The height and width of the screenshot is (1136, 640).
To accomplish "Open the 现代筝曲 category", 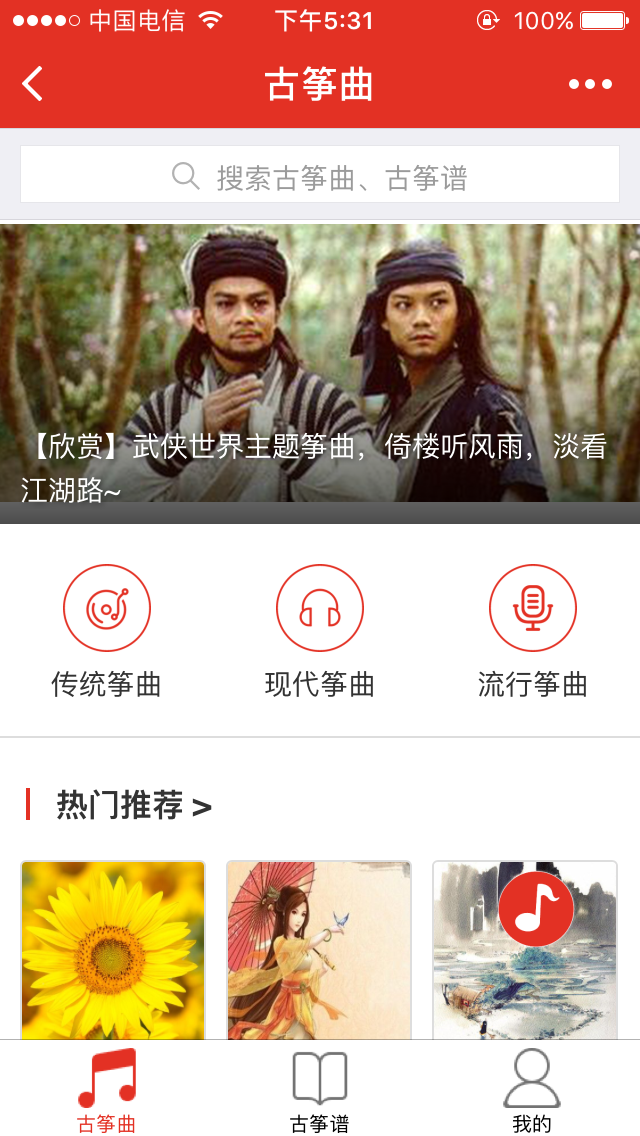I will click(320, 632).
